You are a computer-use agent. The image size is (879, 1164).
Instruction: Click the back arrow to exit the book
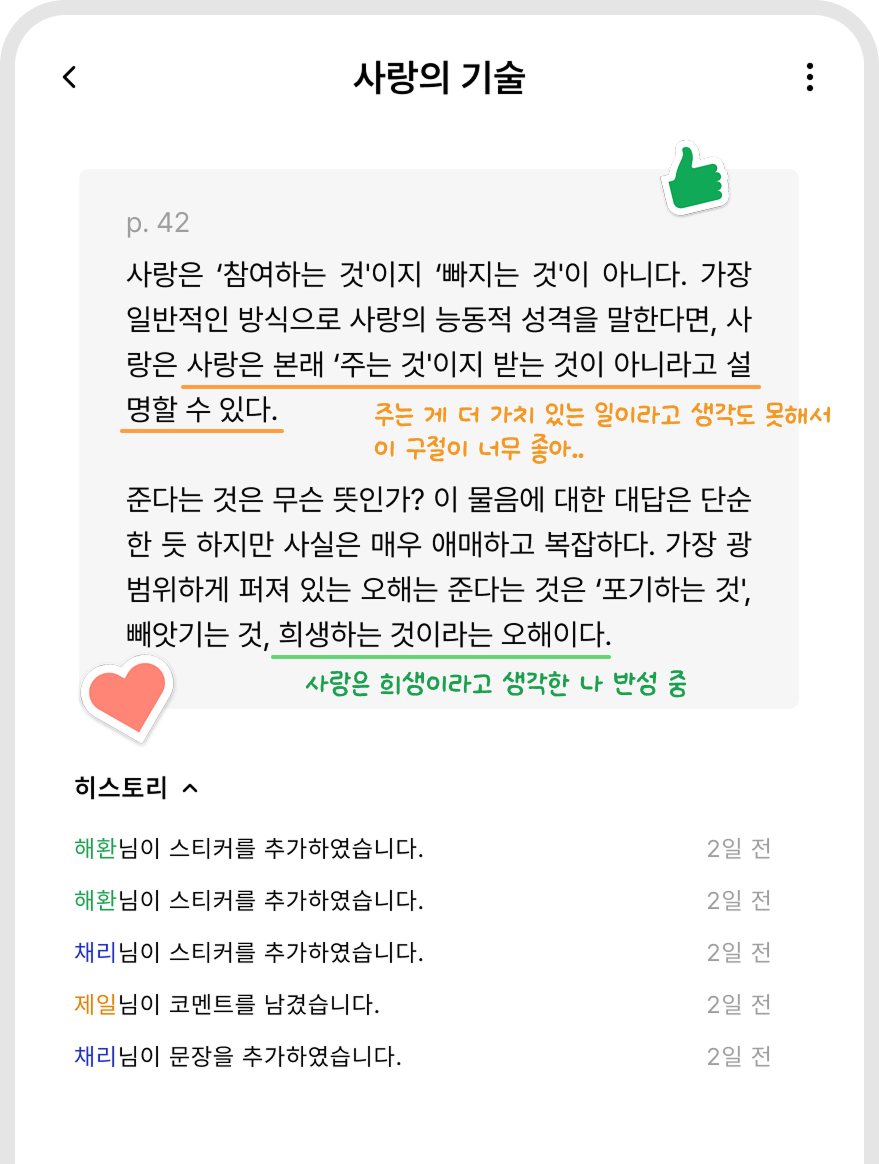[68, 76]
